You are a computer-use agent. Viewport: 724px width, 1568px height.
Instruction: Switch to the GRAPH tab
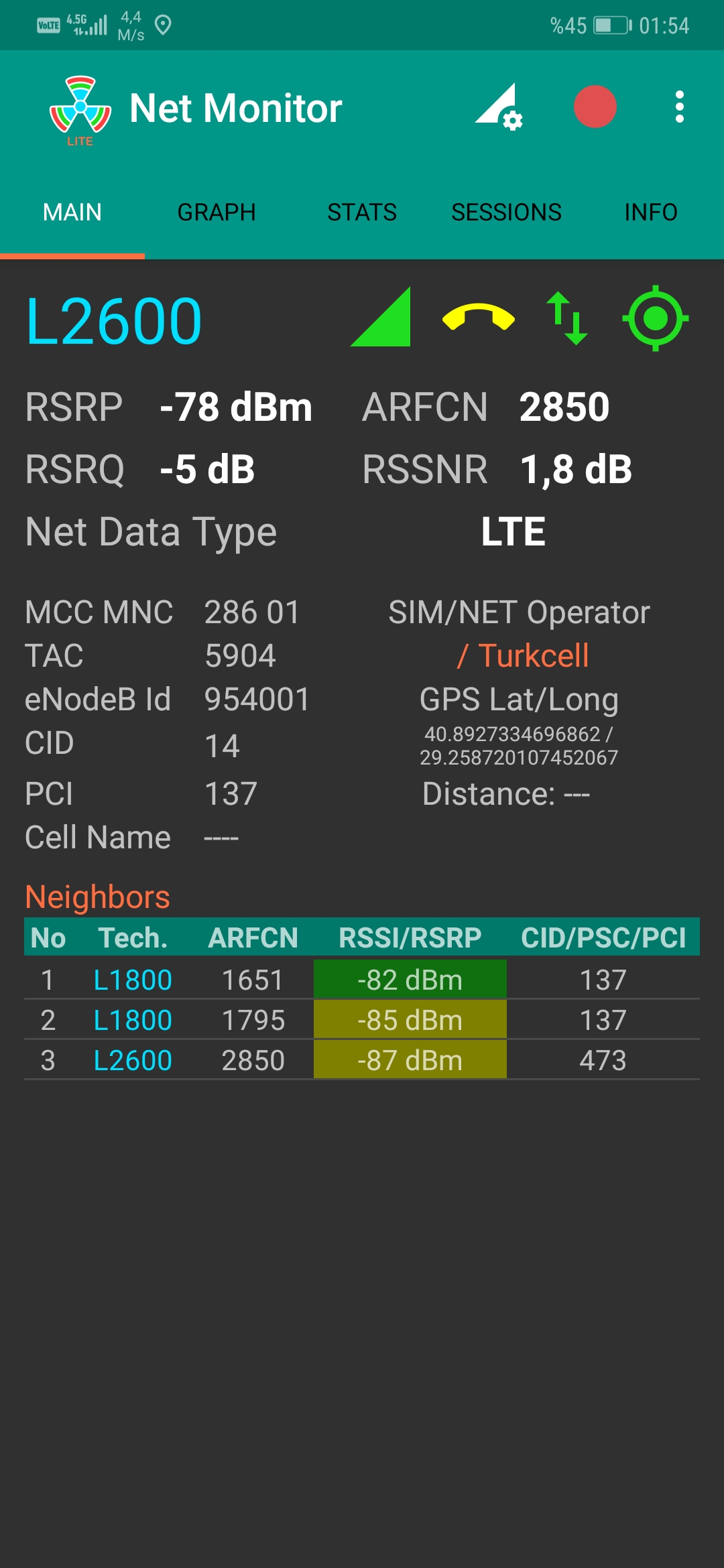tap(217, 212)
